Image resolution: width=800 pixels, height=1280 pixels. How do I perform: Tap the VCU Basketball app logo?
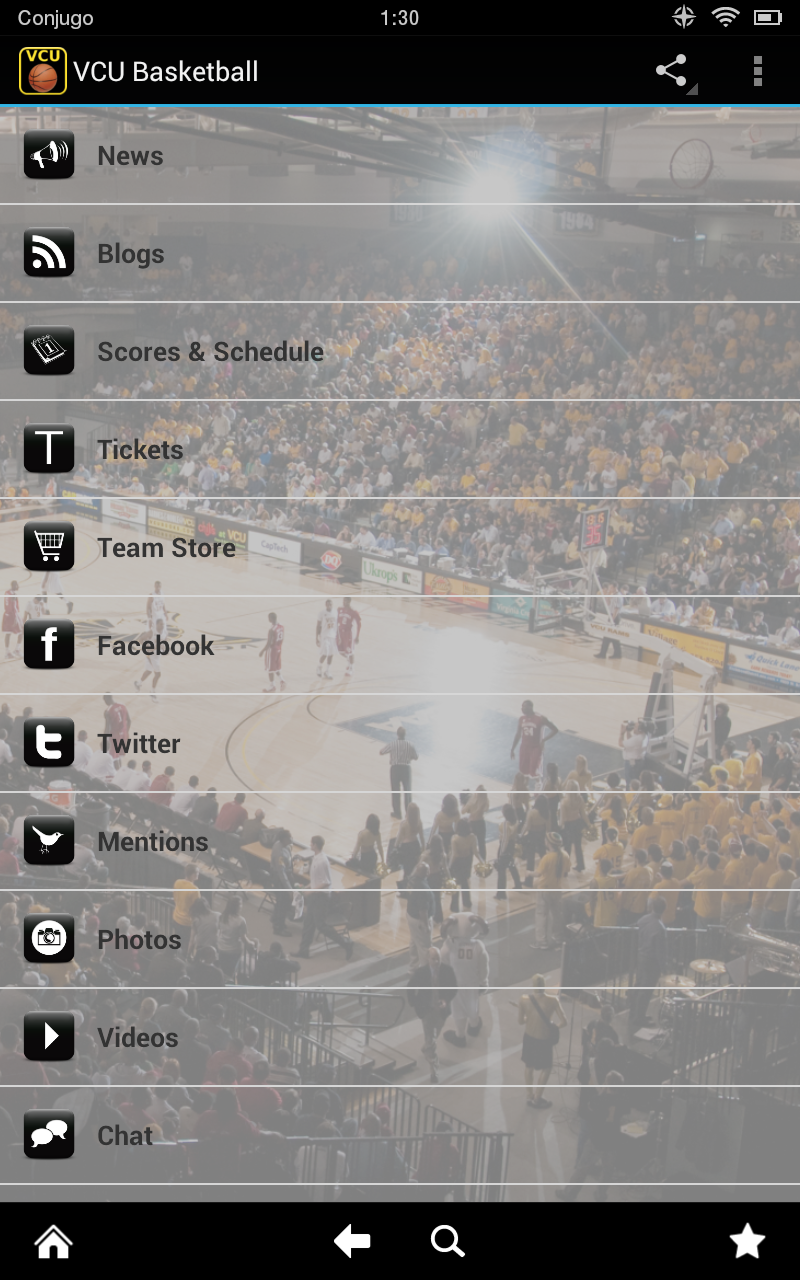click(41, 71)
